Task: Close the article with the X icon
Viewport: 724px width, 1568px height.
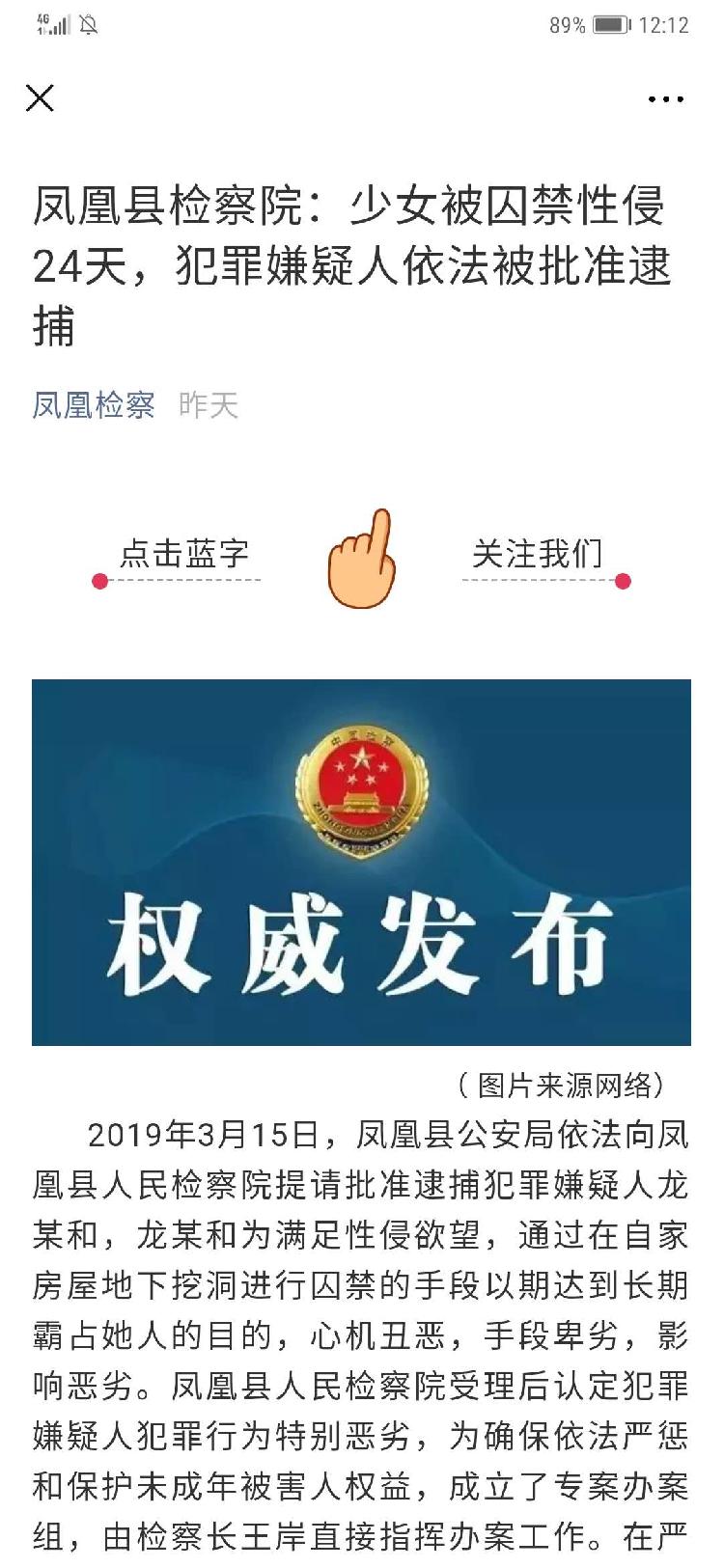Action: click(x=40, y=97)
